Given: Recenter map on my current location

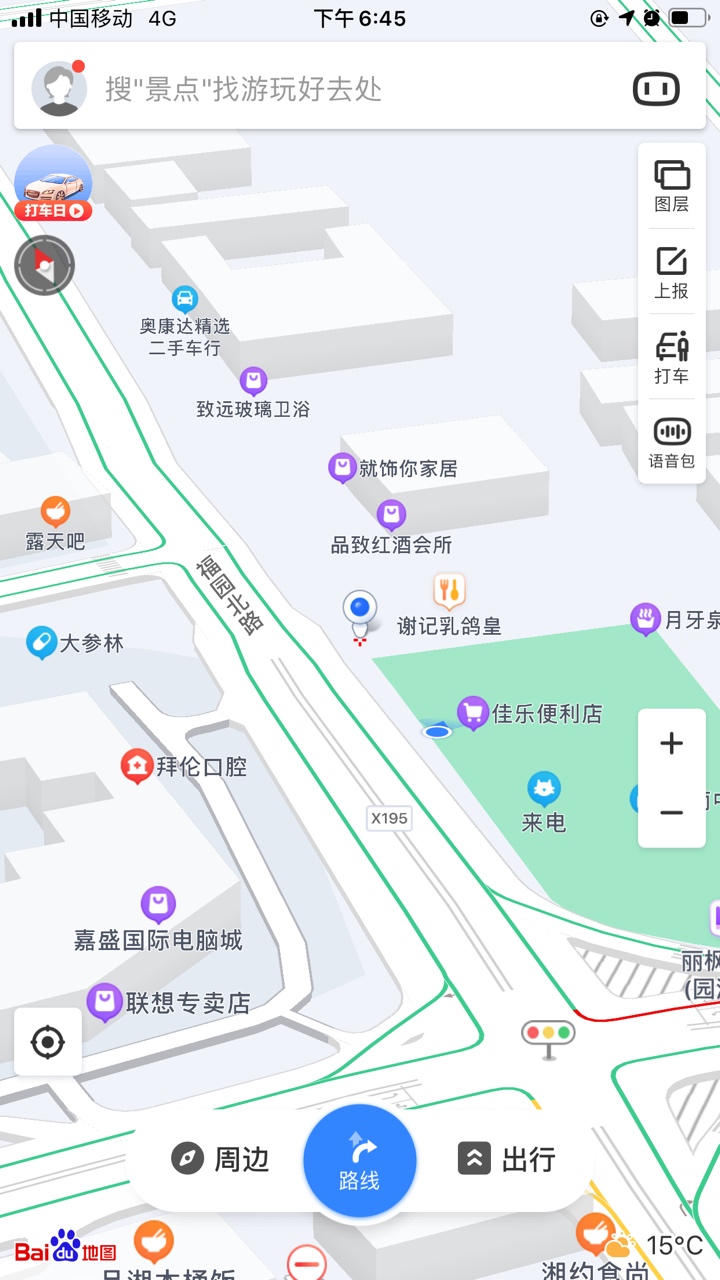Looking at the screenshot, I should click(x=47, y=1042).
